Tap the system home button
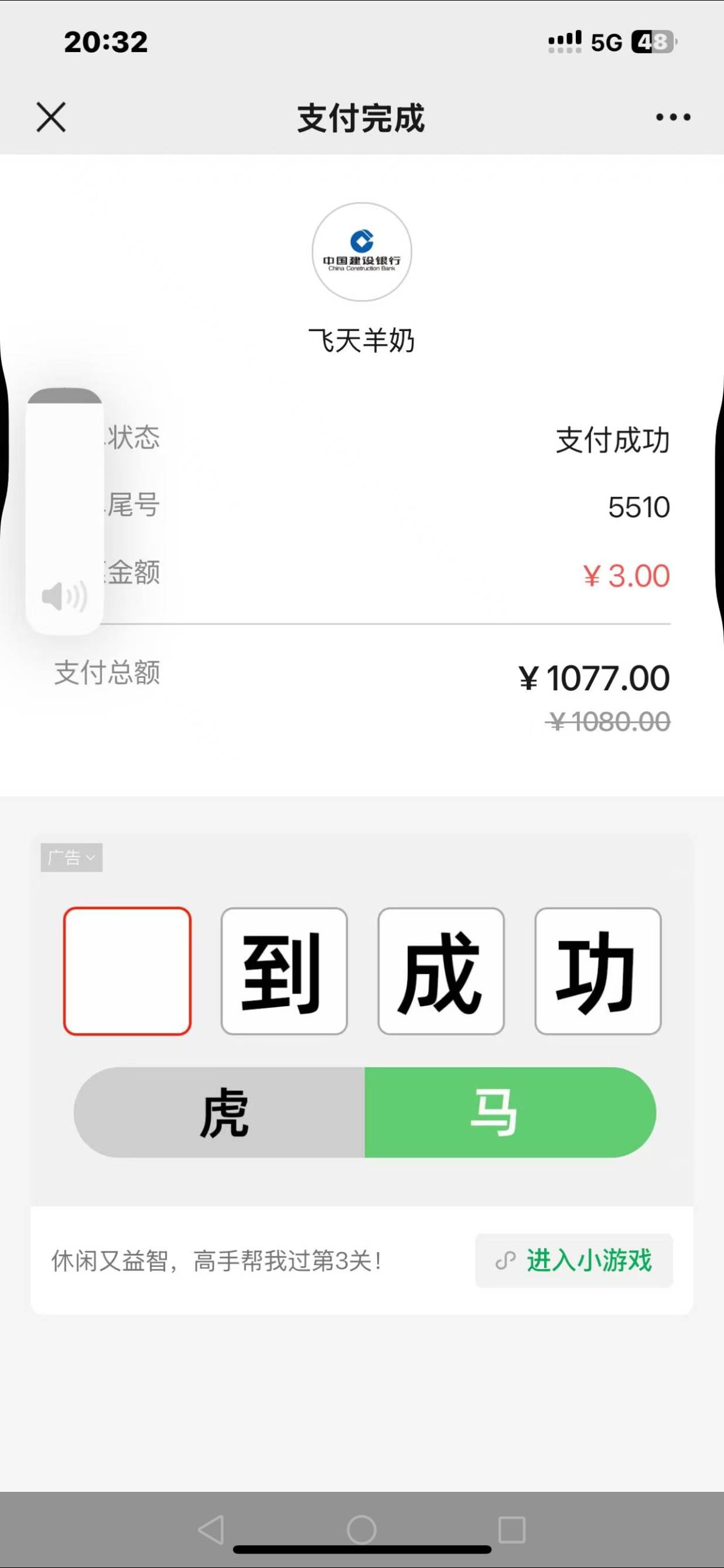 [x=361, y=1529]
